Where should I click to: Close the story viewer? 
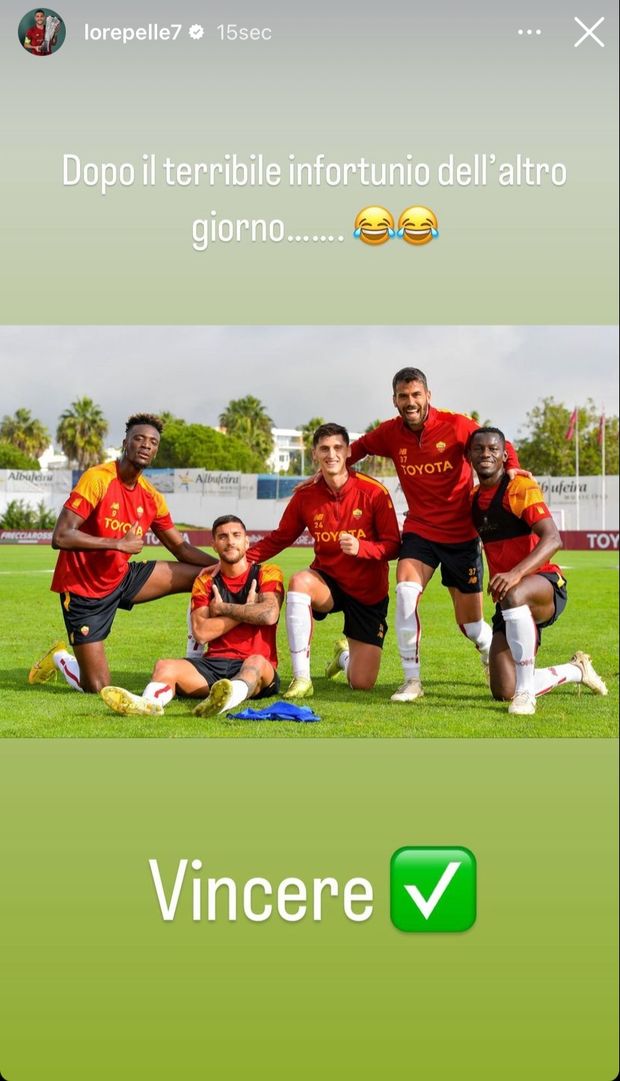[x=589, y=32]
